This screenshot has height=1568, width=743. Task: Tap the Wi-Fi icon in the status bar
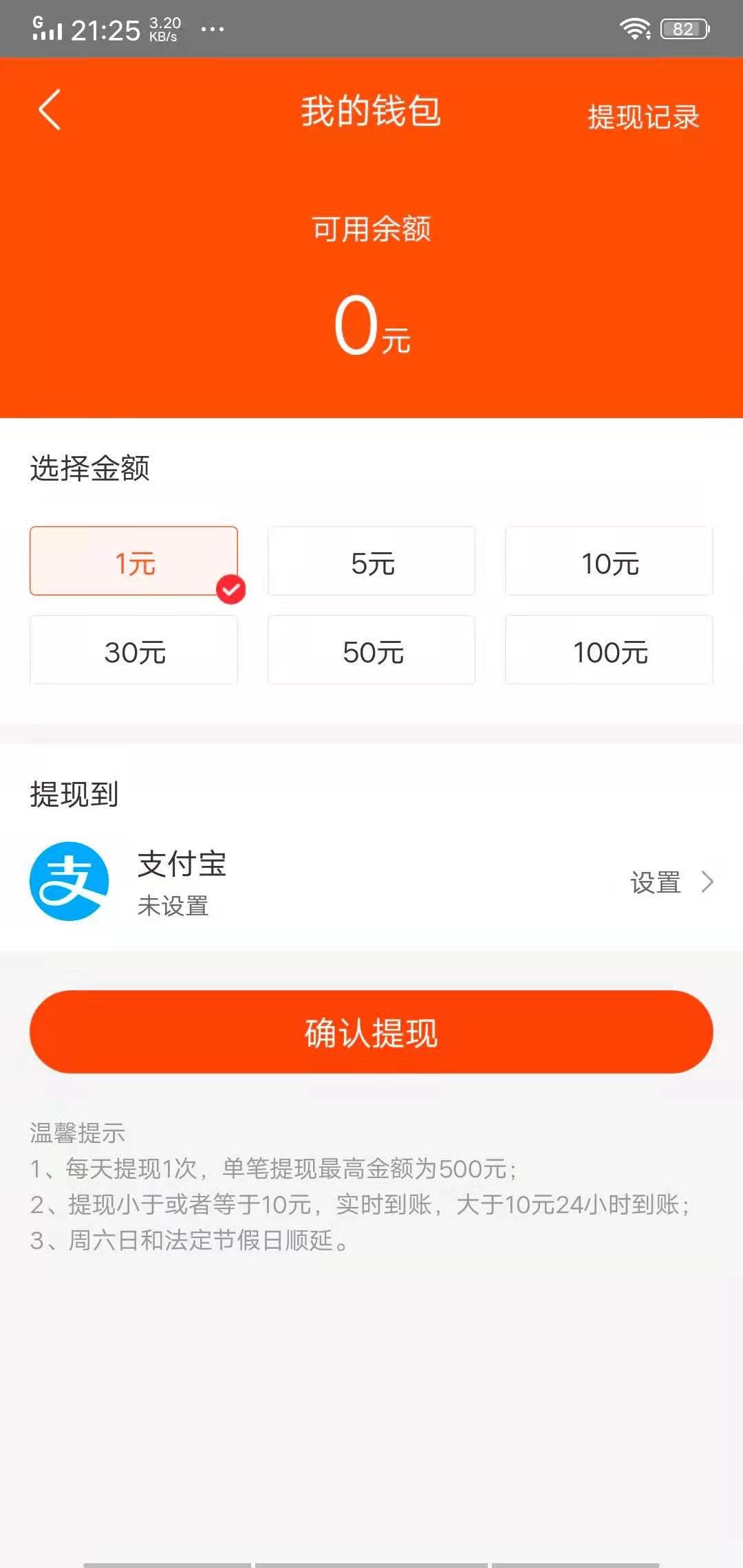(x=635, y=28)
